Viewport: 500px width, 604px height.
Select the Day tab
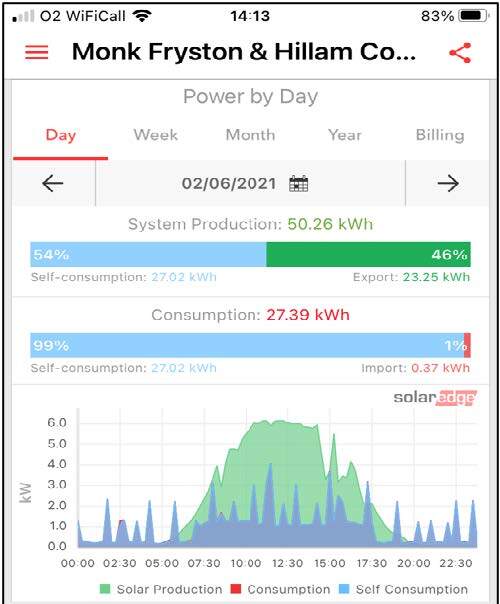pos(60,135)
